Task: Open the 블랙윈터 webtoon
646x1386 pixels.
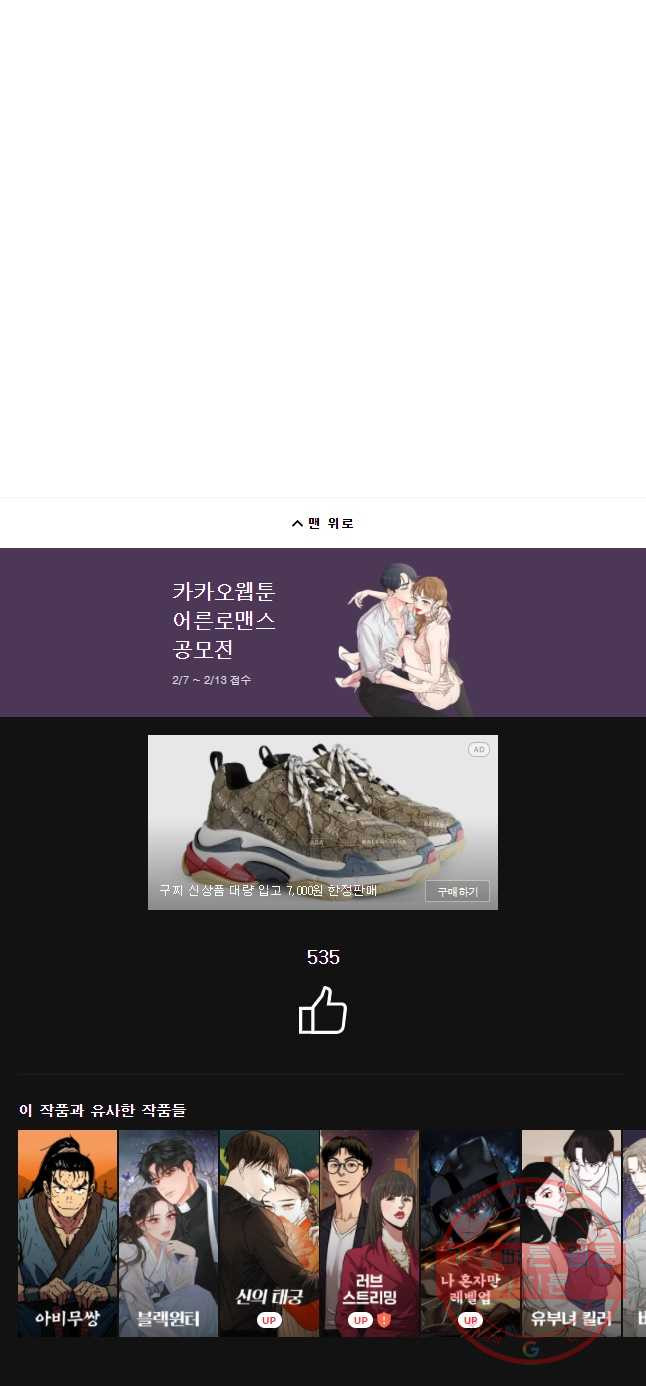Action: coord(168,1232)
